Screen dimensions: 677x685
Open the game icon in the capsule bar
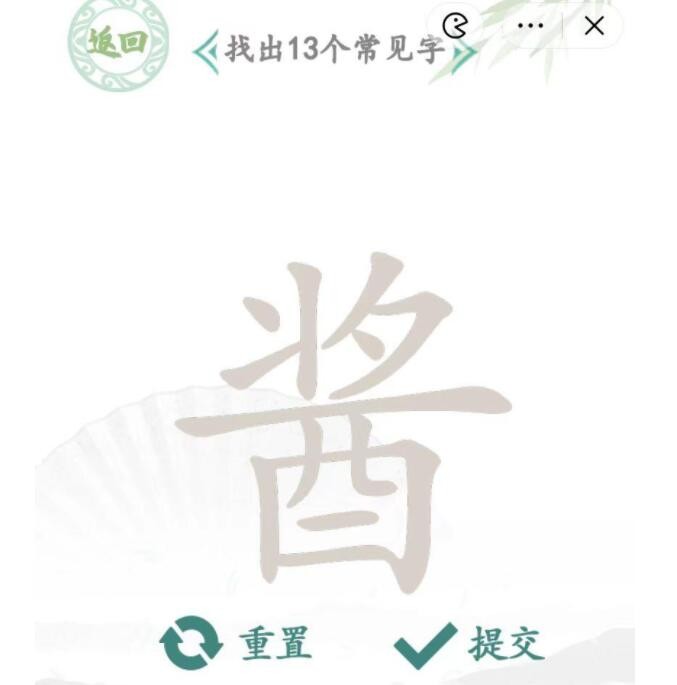(455, 26)
